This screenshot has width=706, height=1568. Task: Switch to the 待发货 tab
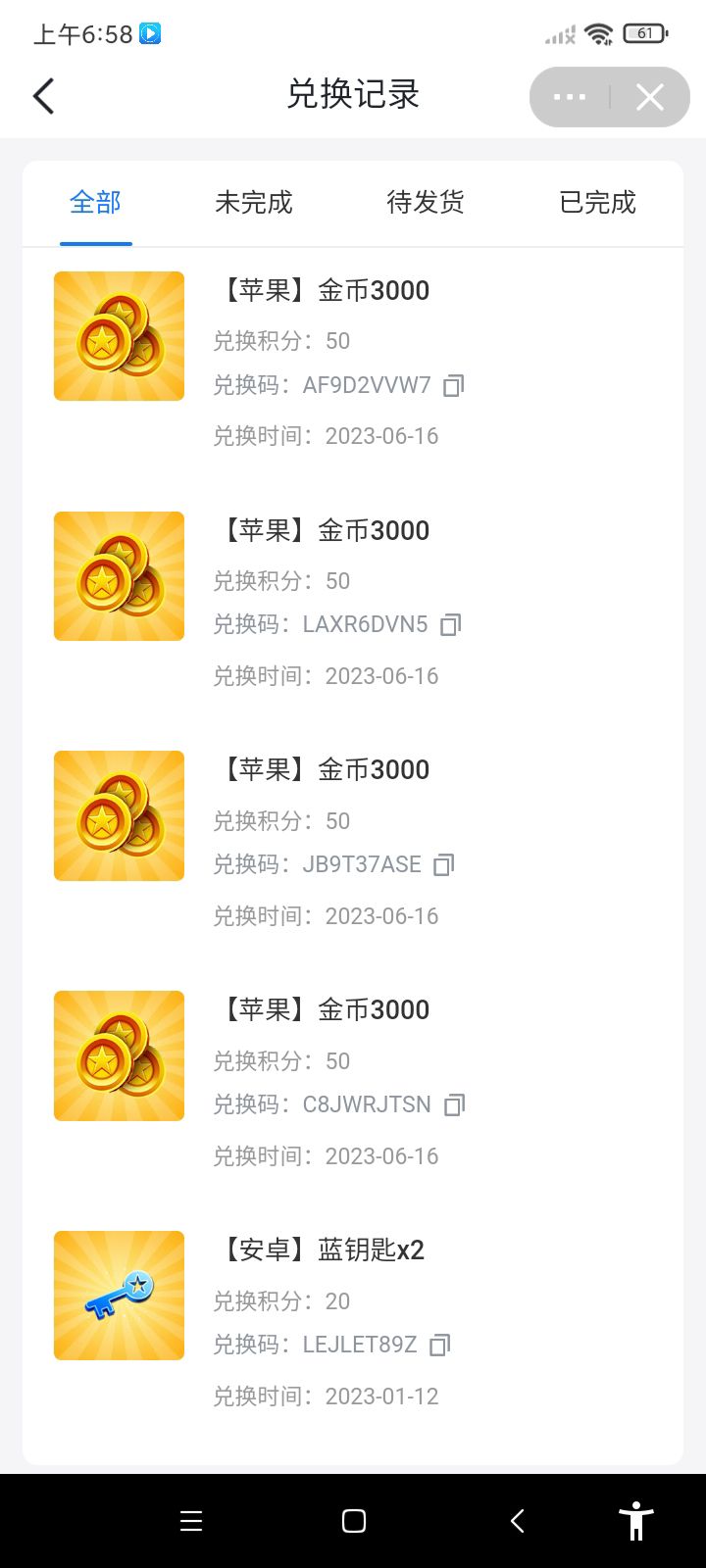click(426, 203)
